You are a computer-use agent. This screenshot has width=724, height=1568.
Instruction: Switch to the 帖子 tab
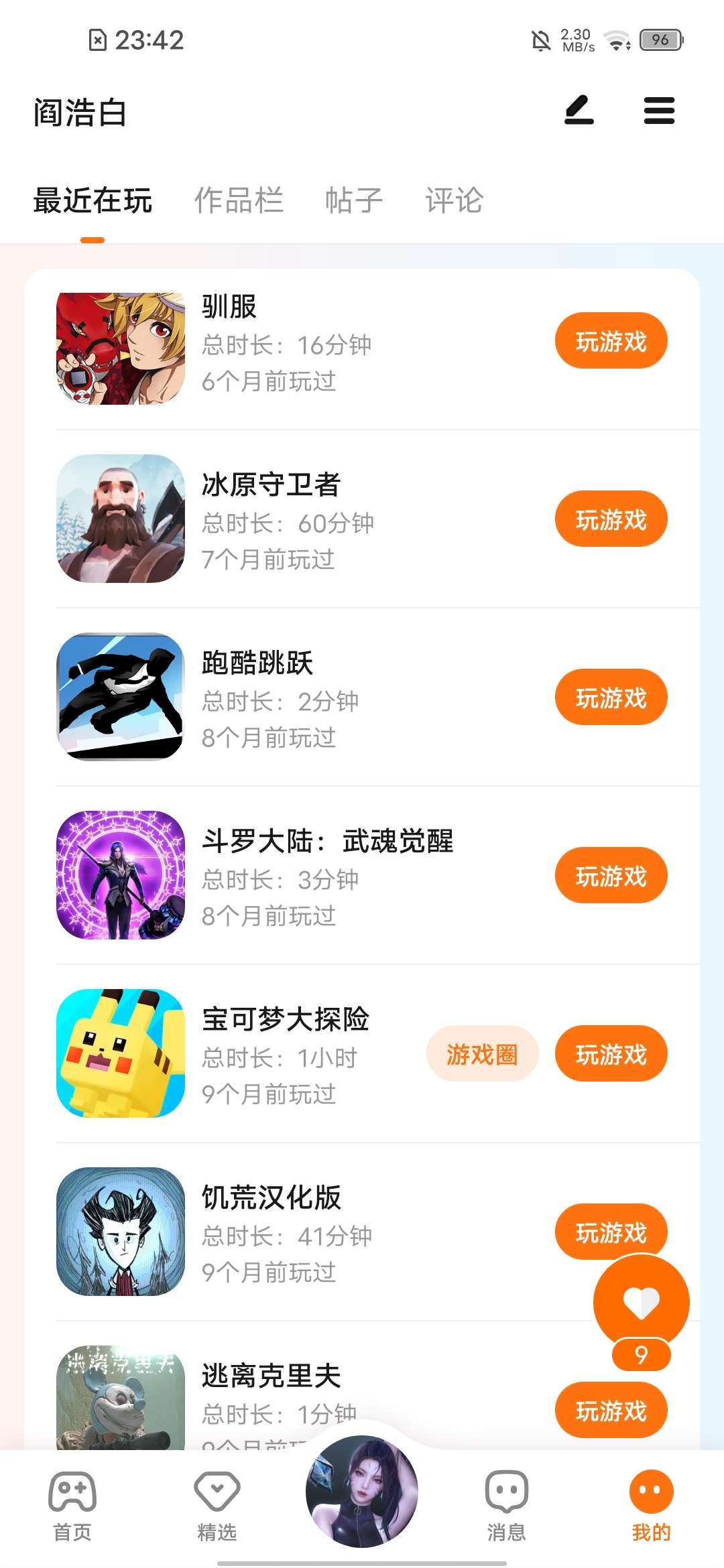pyautogui.click(x=353, y=200)
